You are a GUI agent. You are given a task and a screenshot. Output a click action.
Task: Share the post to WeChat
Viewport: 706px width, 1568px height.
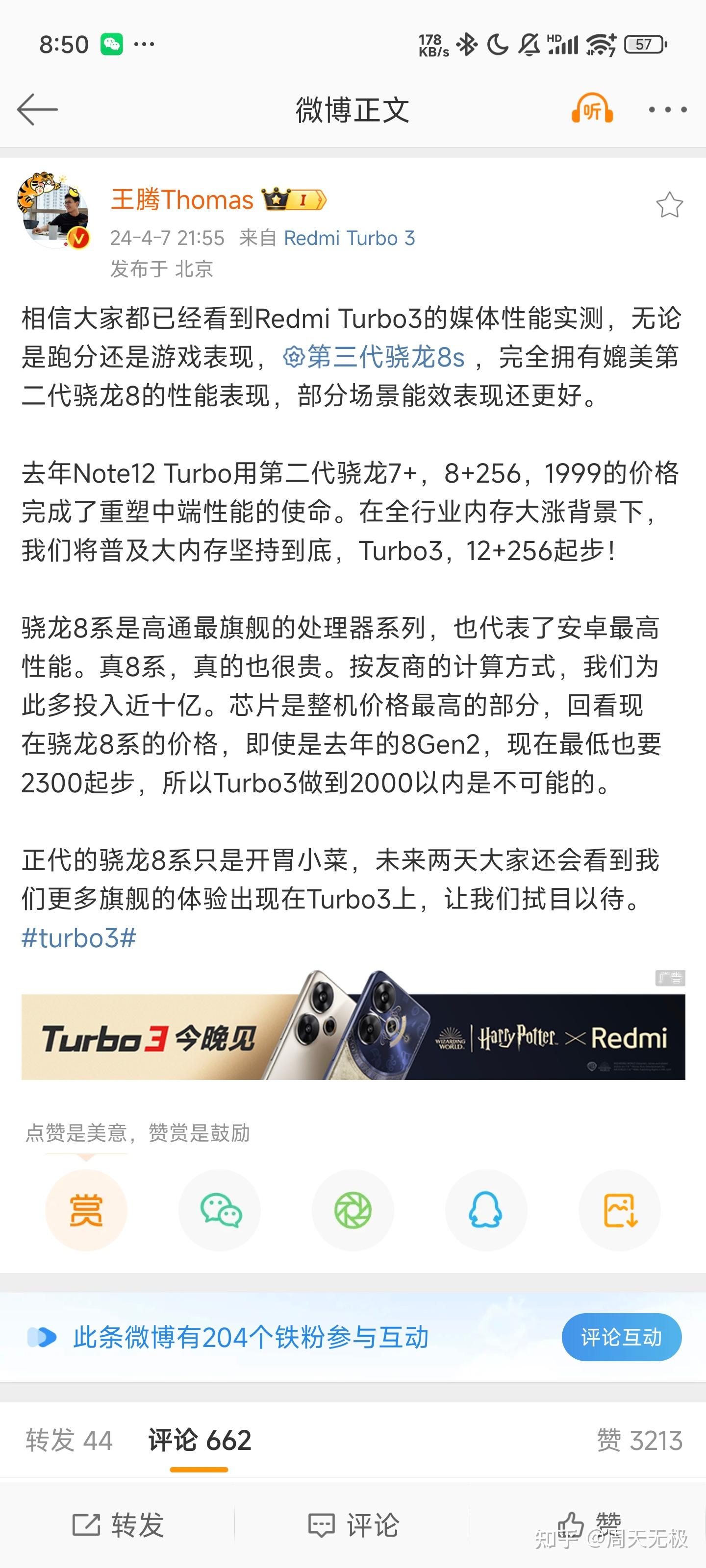[220, 1210]
